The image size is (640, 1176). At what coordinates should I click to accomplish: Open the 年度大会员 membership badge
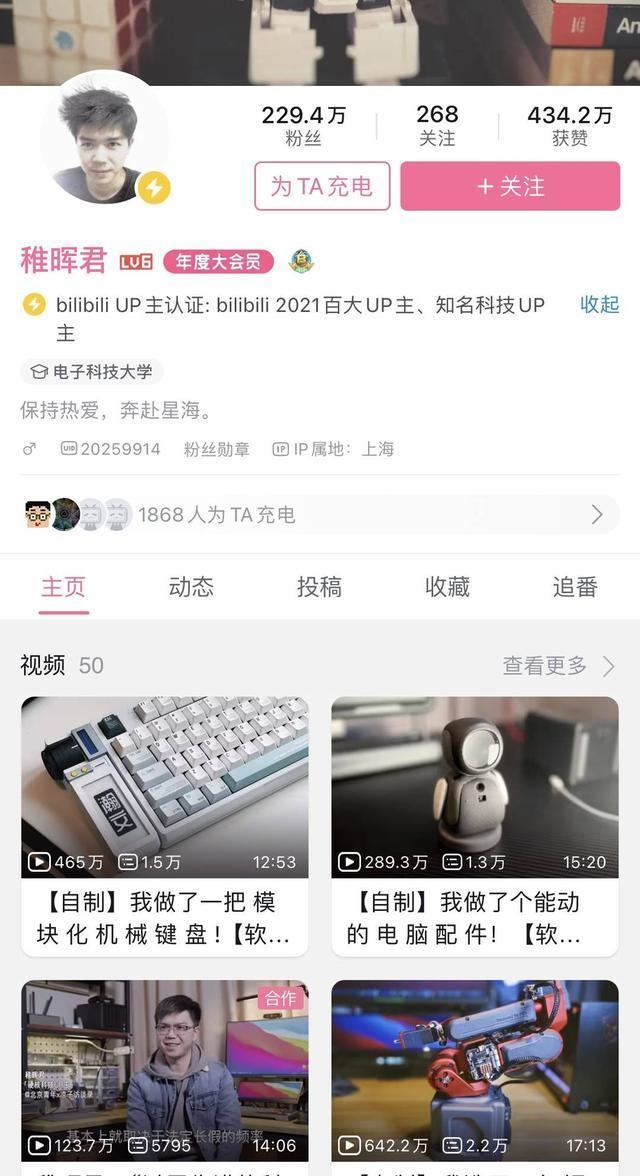218,262
